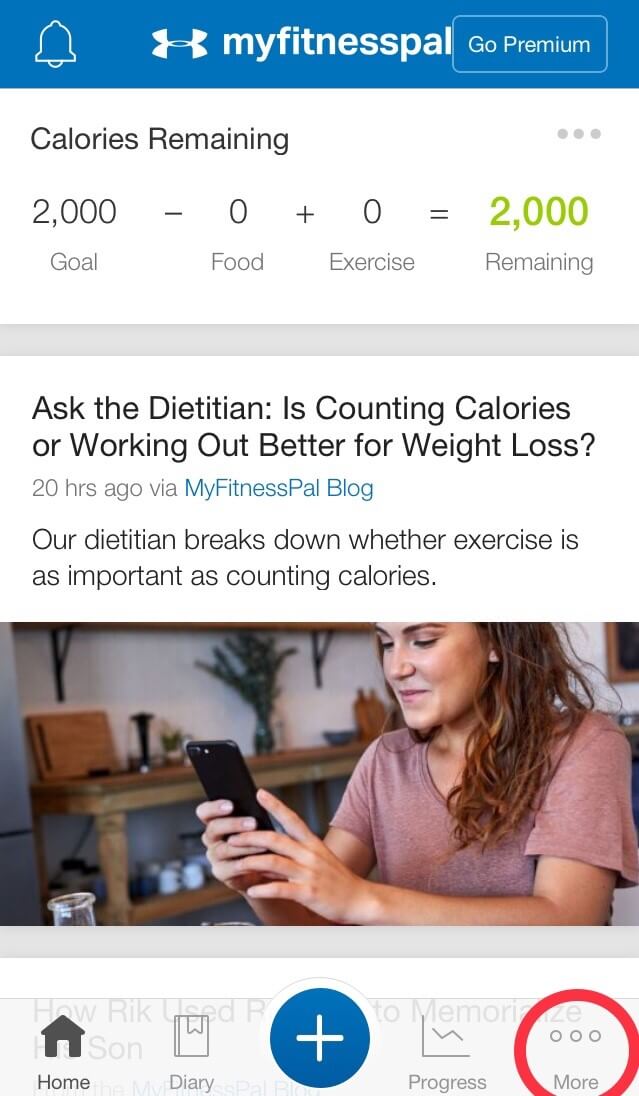Screen dimensions: 639x1096
Task: Open the Calories Remaining overflow dots
Action: click(x=579, y=134)
